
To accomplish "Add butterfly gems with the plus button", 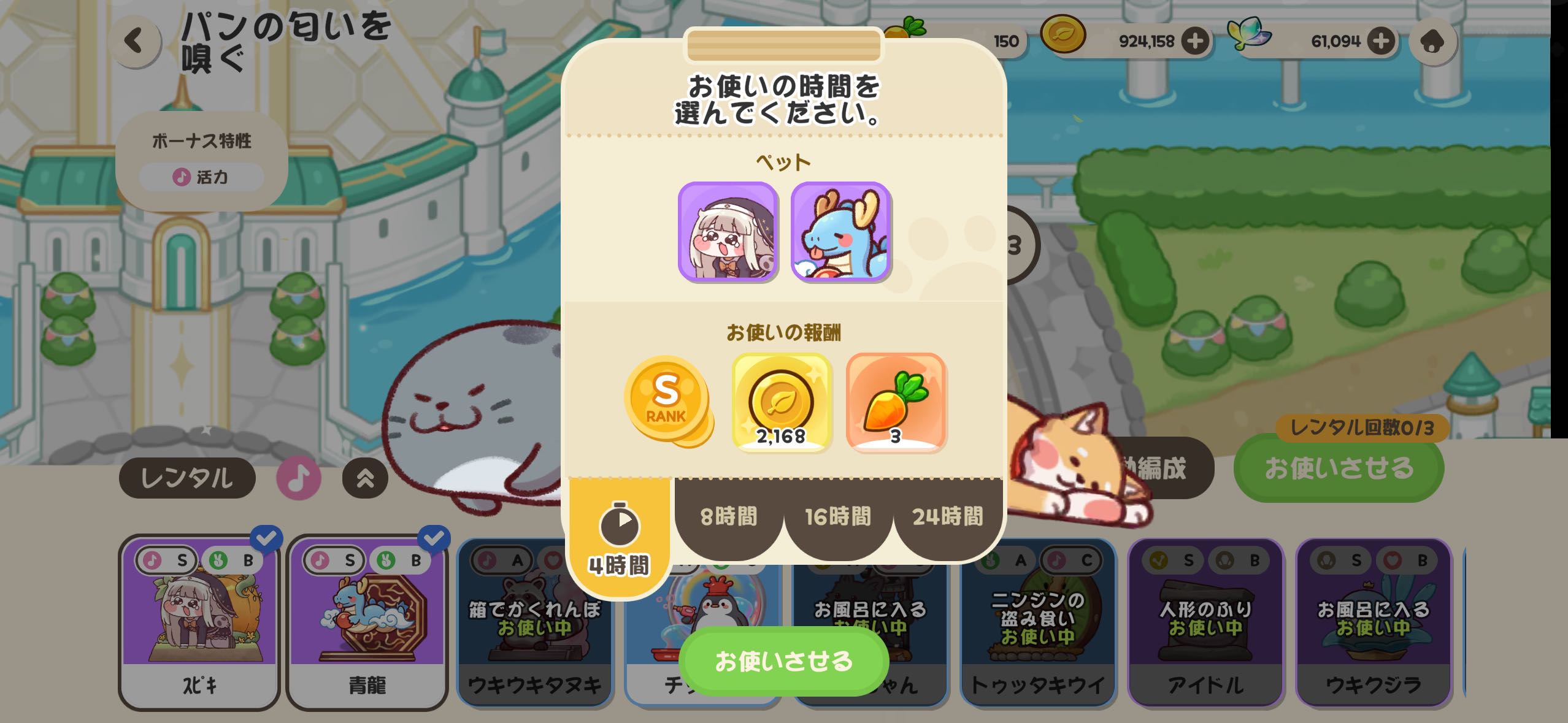I will click(1381, 41).
